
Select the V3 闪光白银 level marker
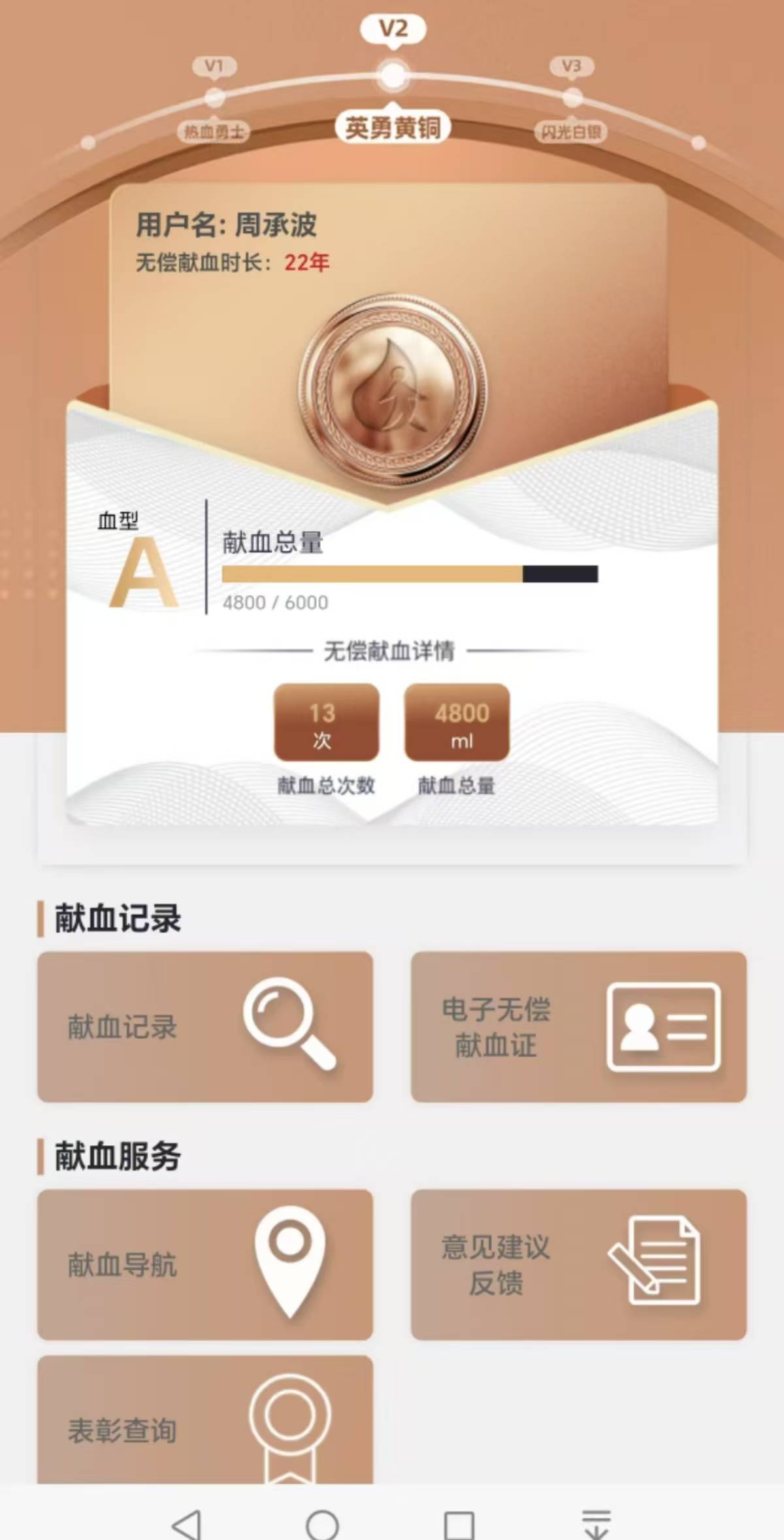coord(572,98)
